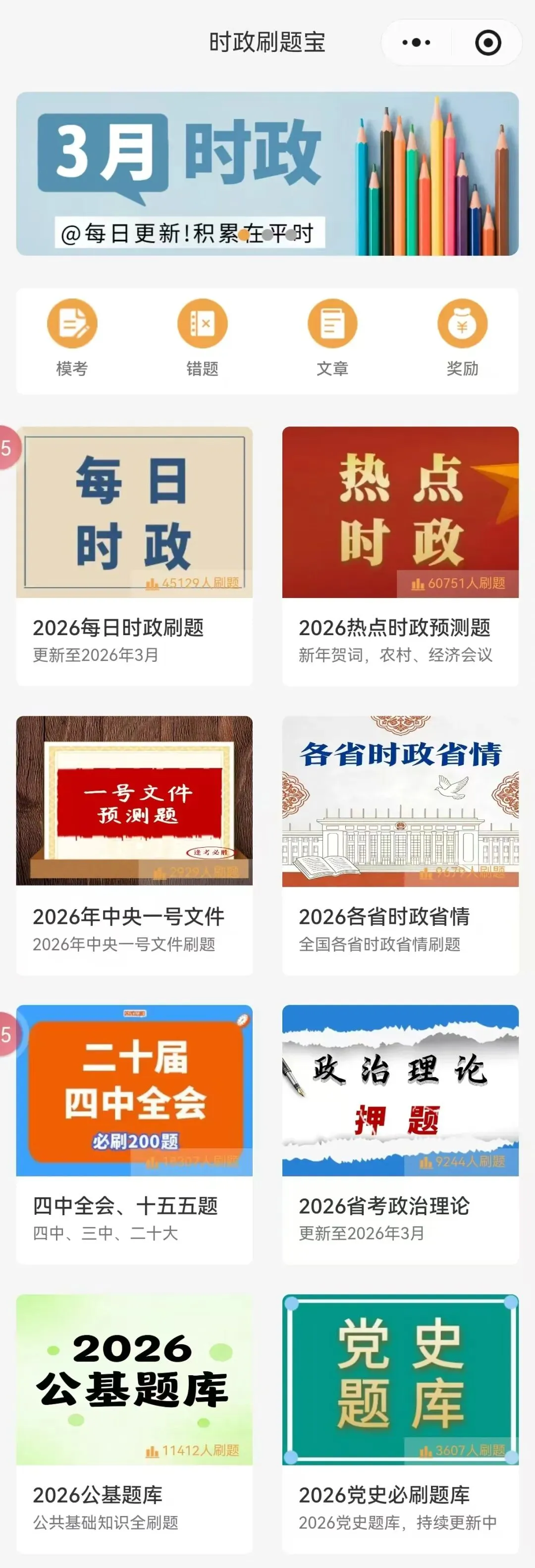Select the 2026热点时政预测题 card

pos(400,556)
